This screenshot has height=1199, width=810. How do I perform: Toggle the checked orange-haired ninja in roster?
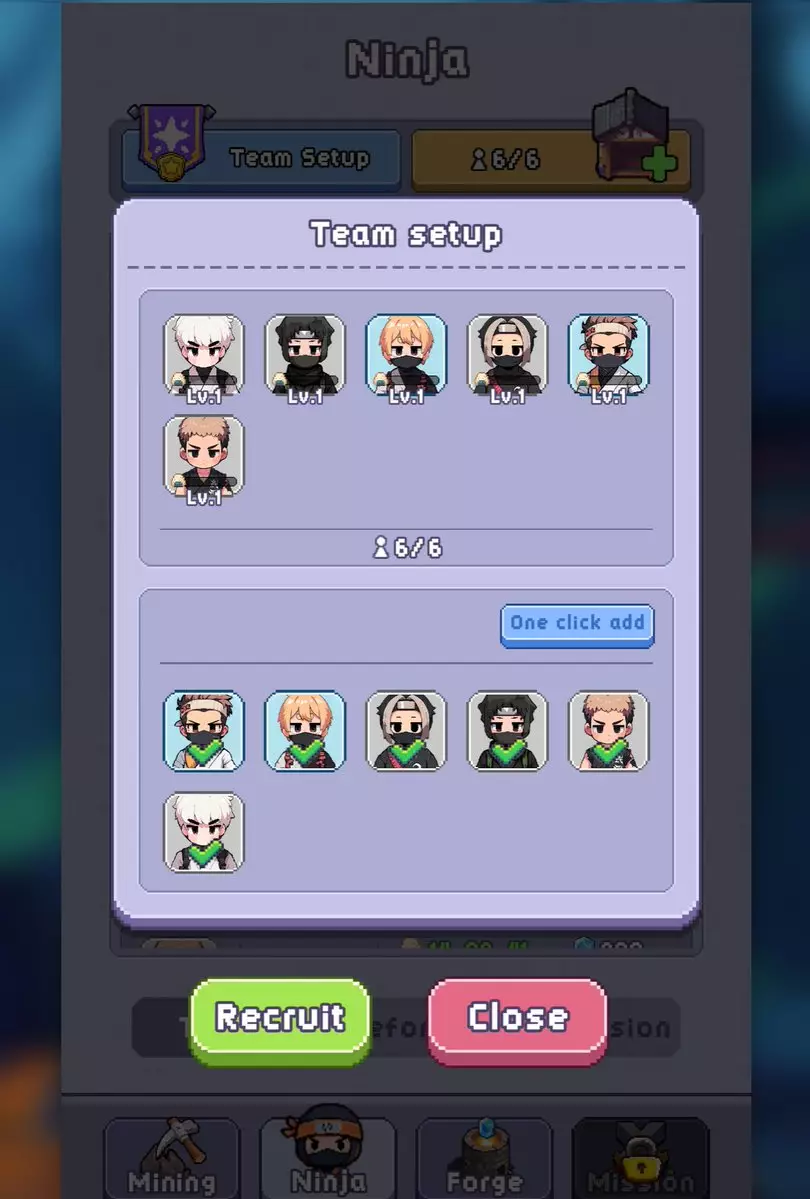point(305,732)
